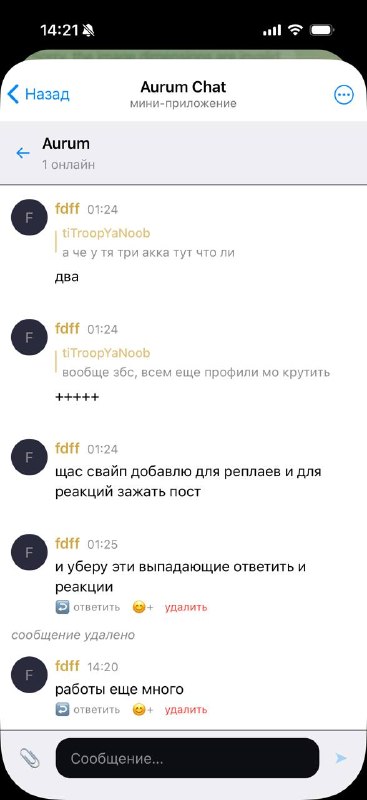Tap the Назад button in the header

pos(38,94)
